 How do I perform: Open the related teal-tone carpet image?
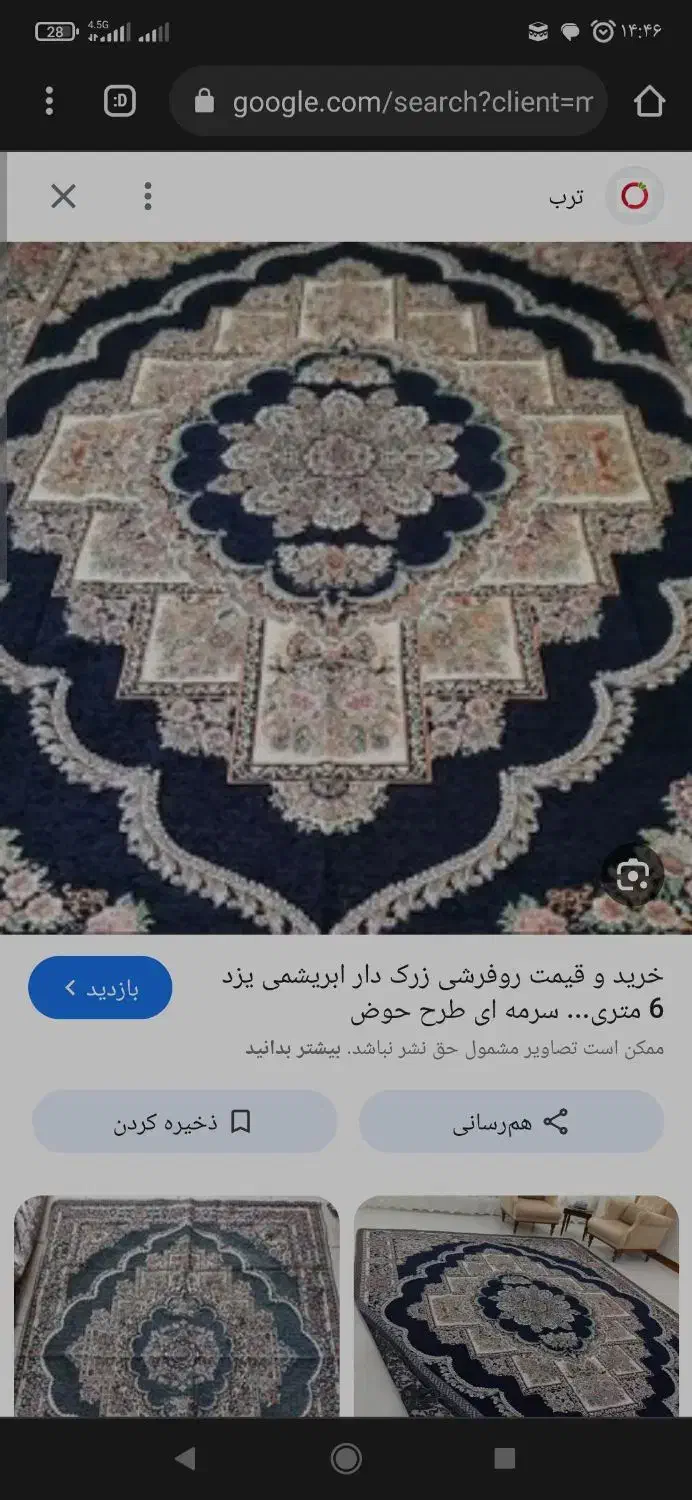(x=176, y=1305)
